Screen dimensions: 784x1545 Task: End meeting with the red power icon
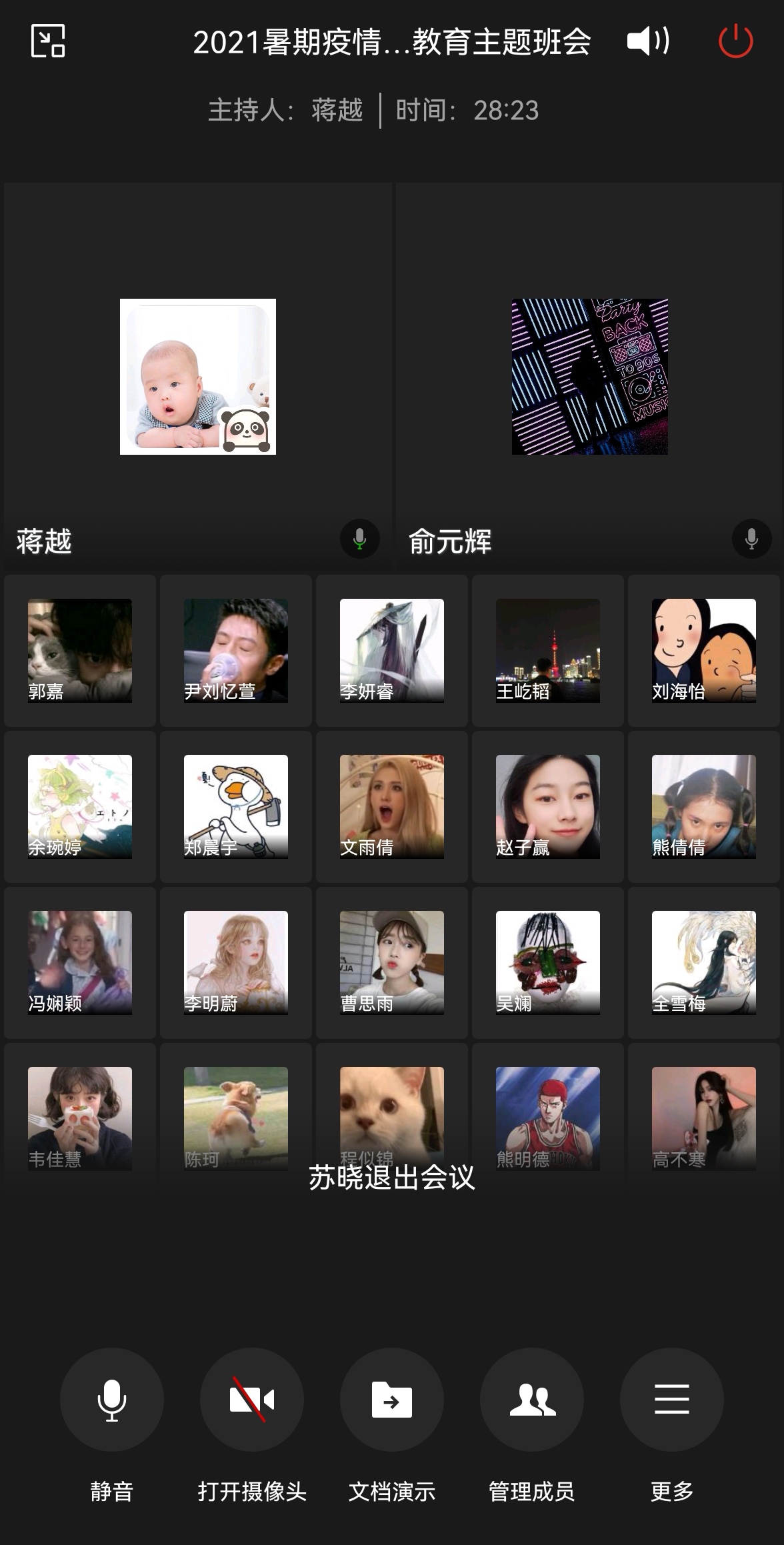pos(735,41)
